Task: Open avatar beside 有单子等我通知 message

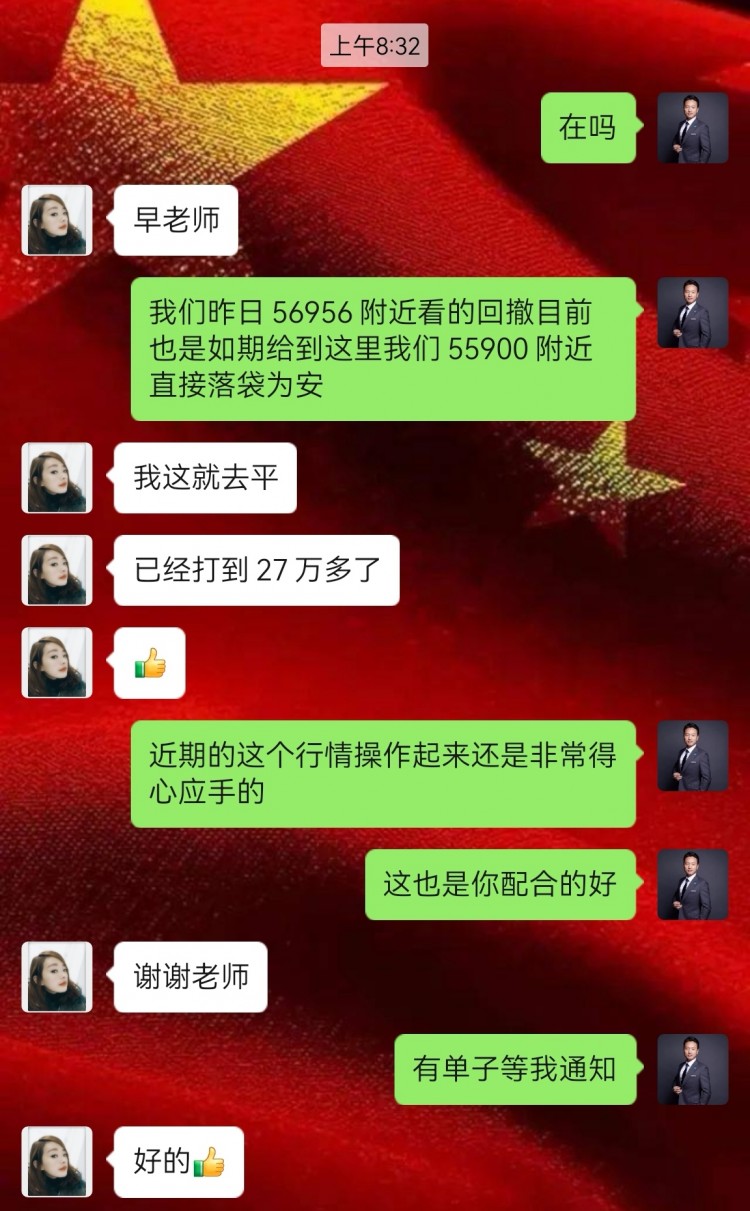Action: pos(692,1069)
